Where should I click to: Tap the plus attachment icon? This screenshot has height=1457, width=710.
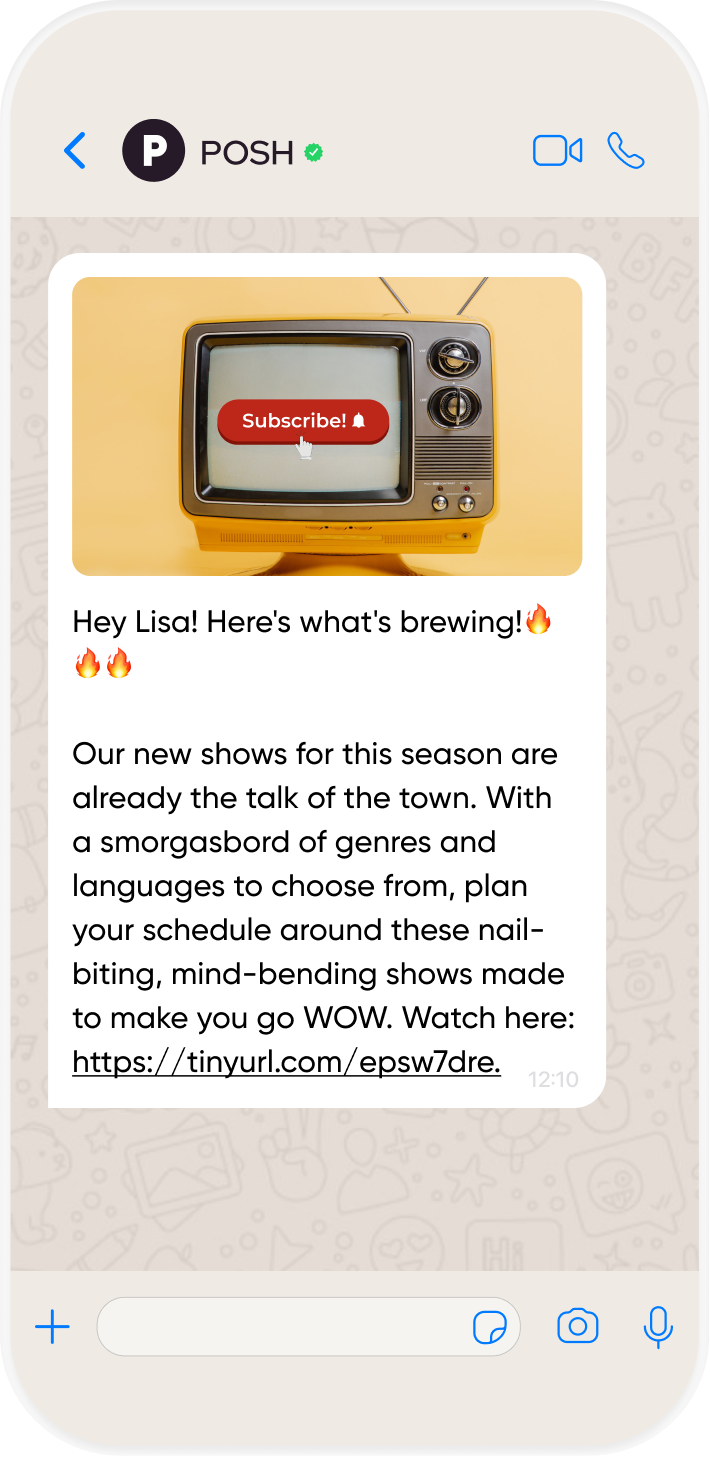[x=53, y=1327]
